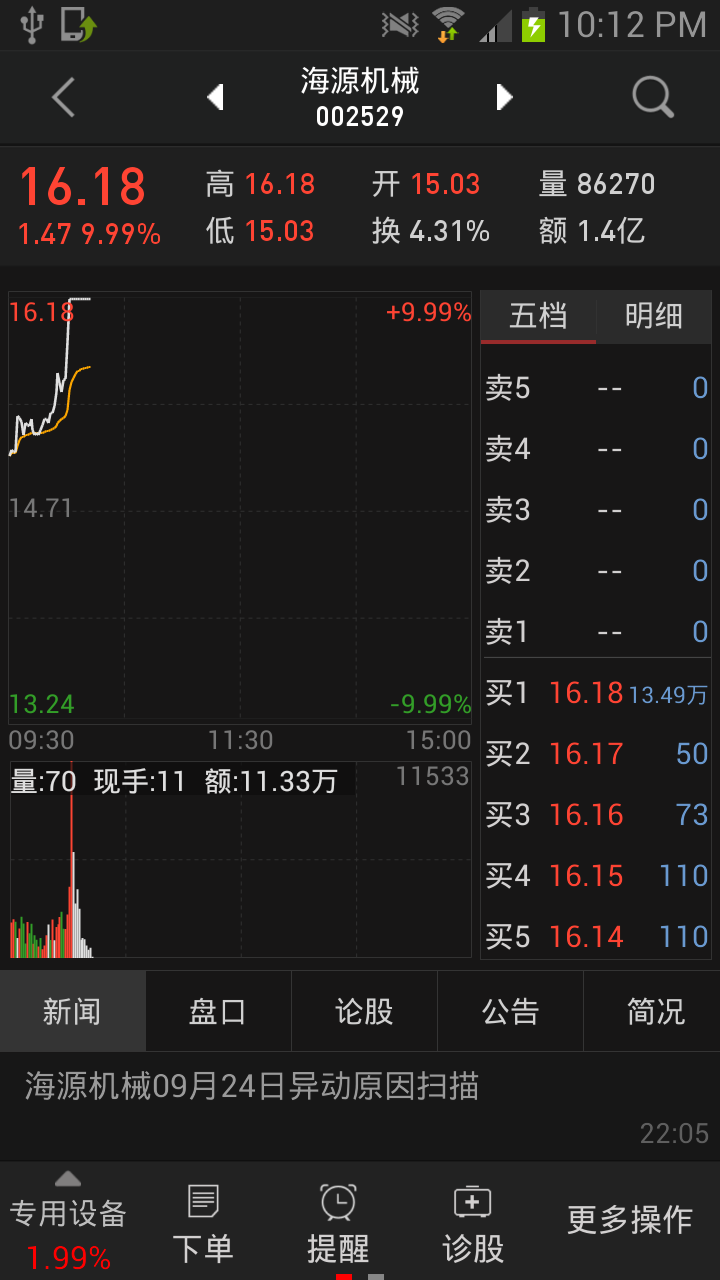Switch to the next stock
Viewport: 720px width, 1280px height.
point(504,97)
